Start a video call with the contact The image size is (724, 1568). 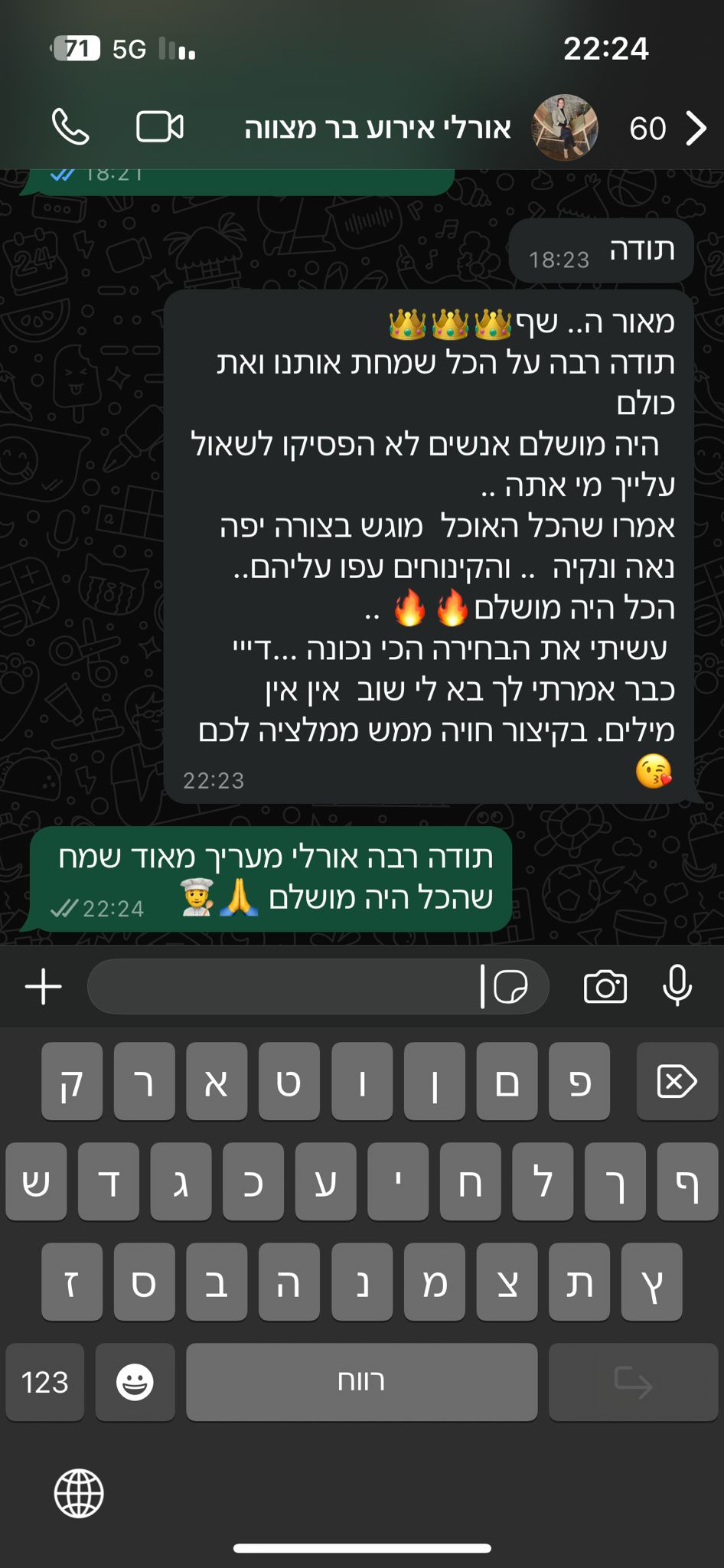tap(160, 127)
